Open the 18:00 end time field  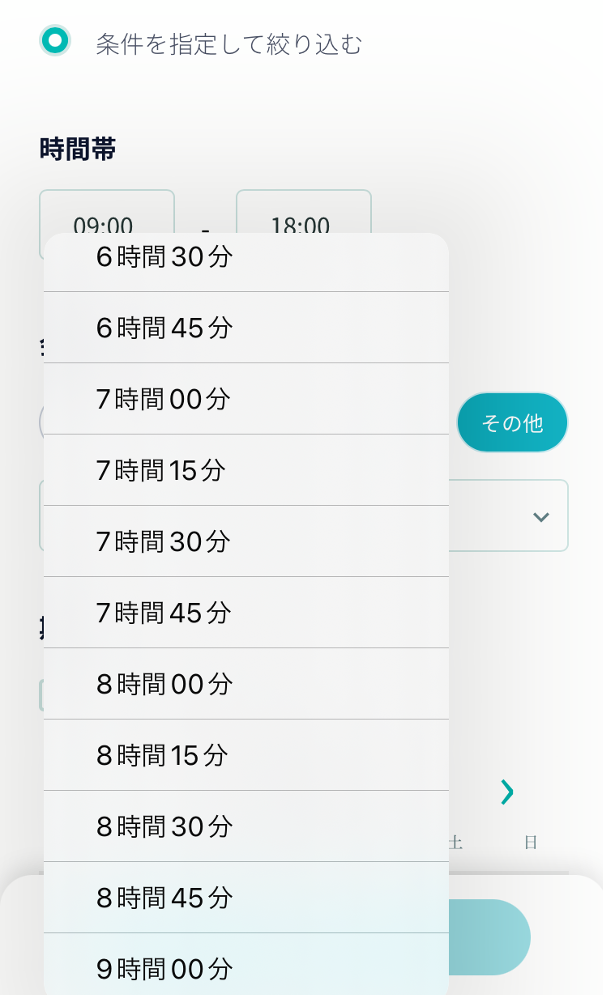[x=304, y=212]
